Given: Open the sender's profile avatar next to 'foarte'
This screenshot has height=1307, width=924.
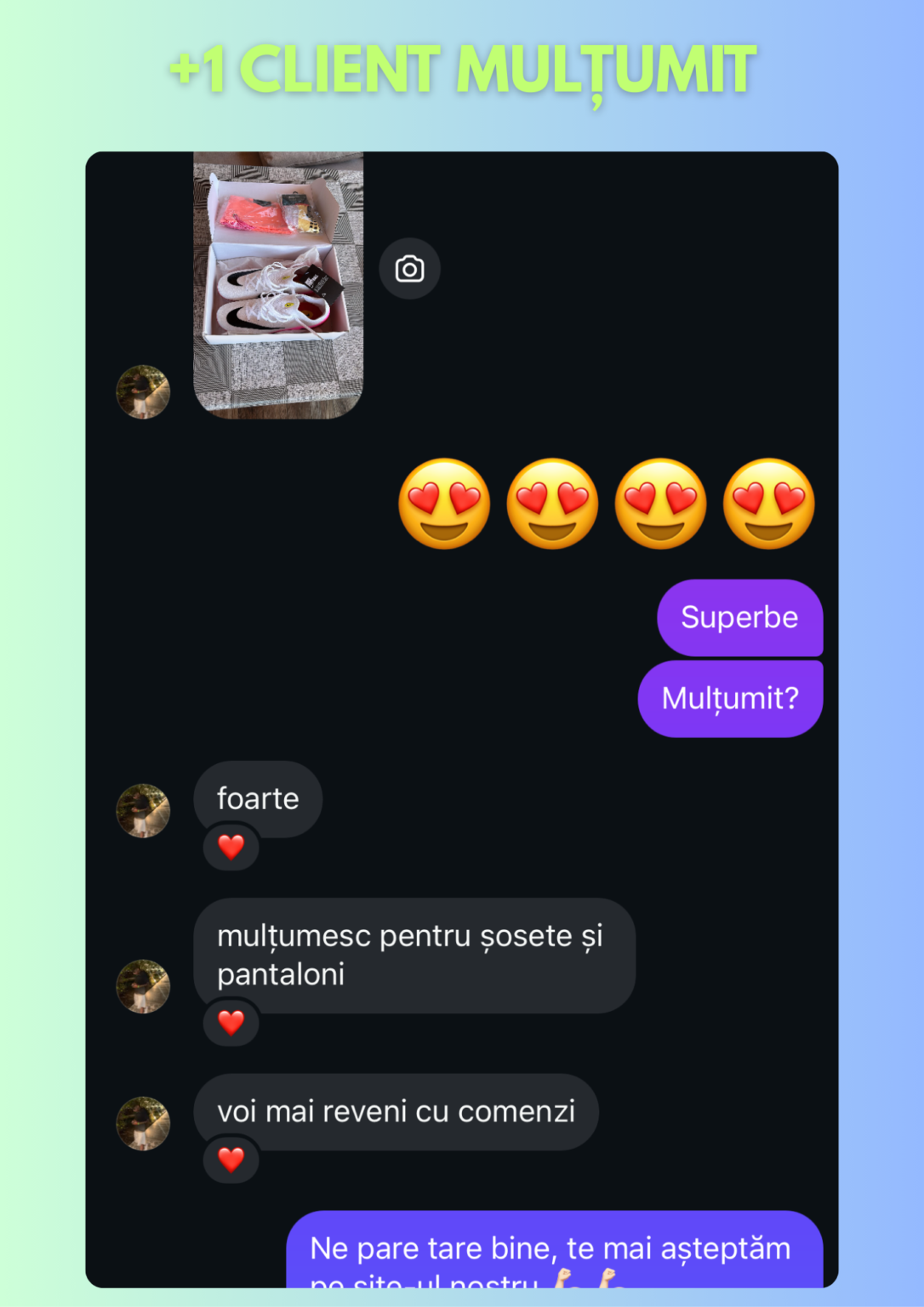Looking at the screenshot, I should click(x=143, y=811).
